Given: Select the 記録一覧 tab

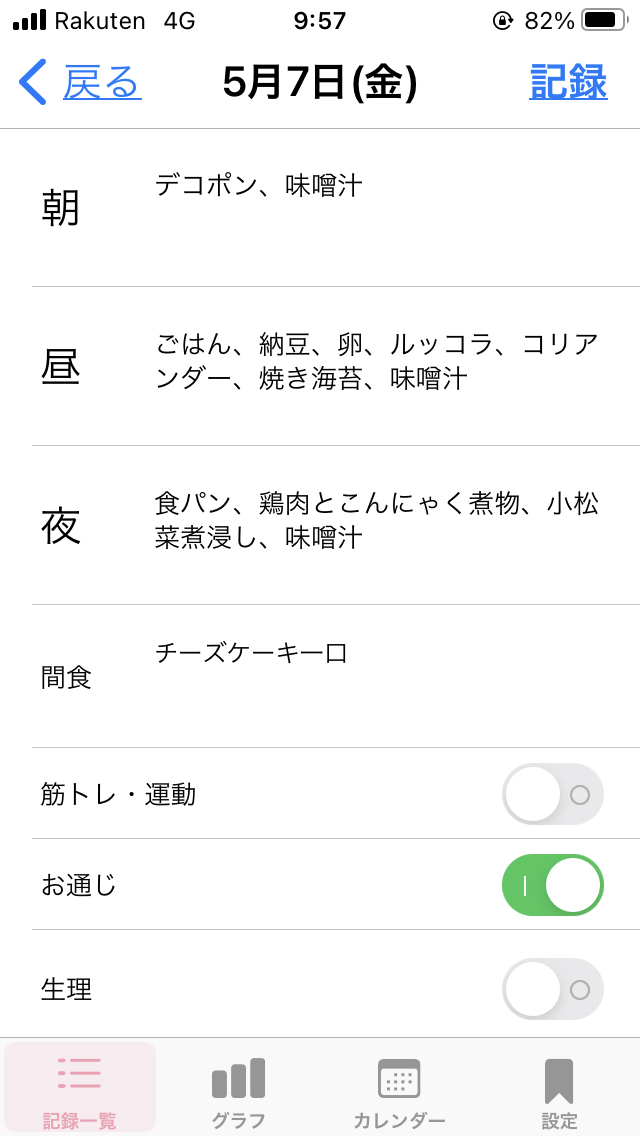Looking at the screenshot, I should coord(80,1087).
